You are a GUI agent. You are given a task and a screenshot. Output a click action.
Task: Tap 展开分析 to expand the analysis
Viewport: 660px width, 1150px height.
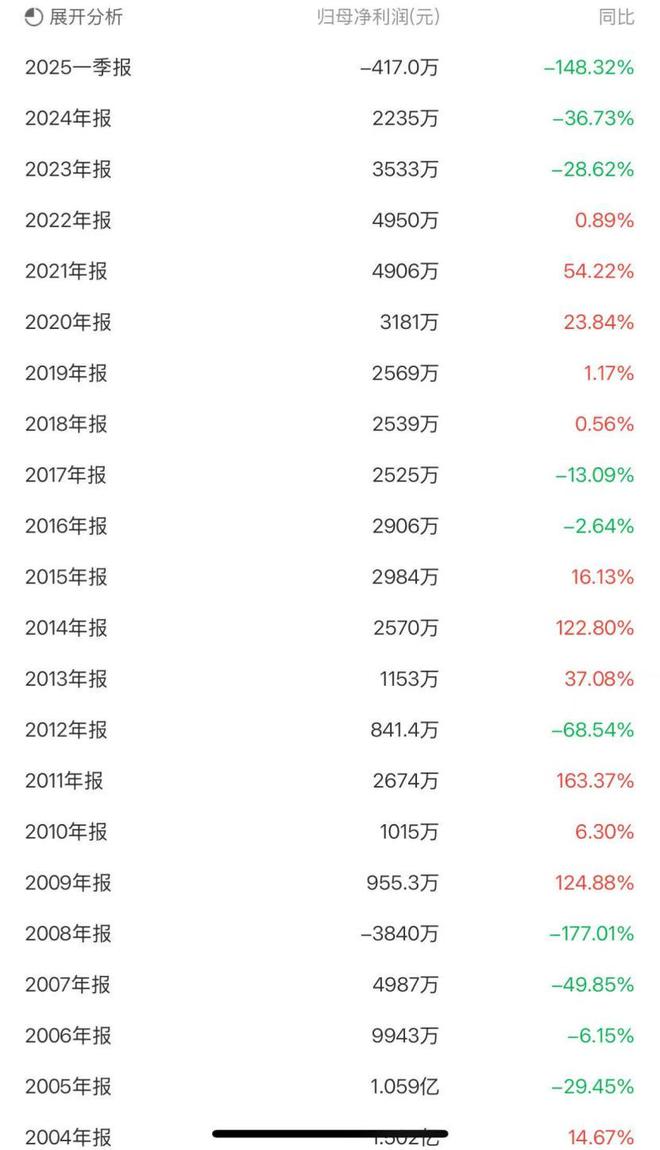[x=75, y=17]
